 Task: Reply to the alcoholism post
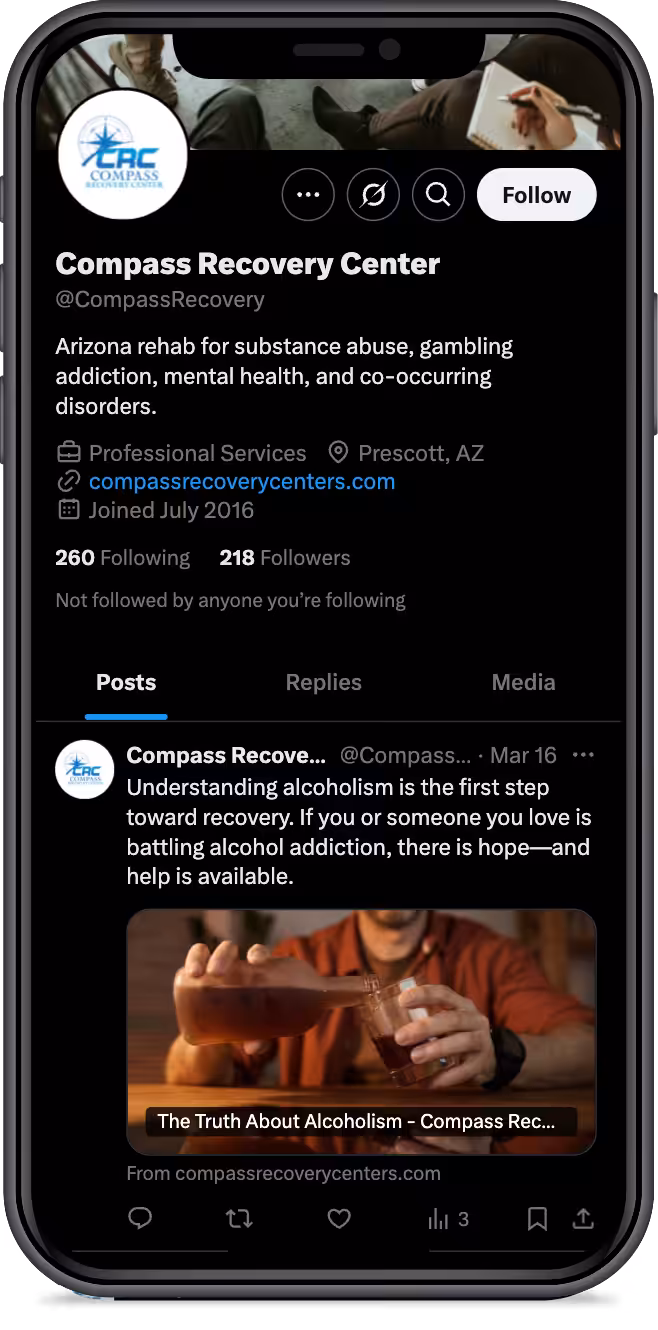coord(141,1218)
